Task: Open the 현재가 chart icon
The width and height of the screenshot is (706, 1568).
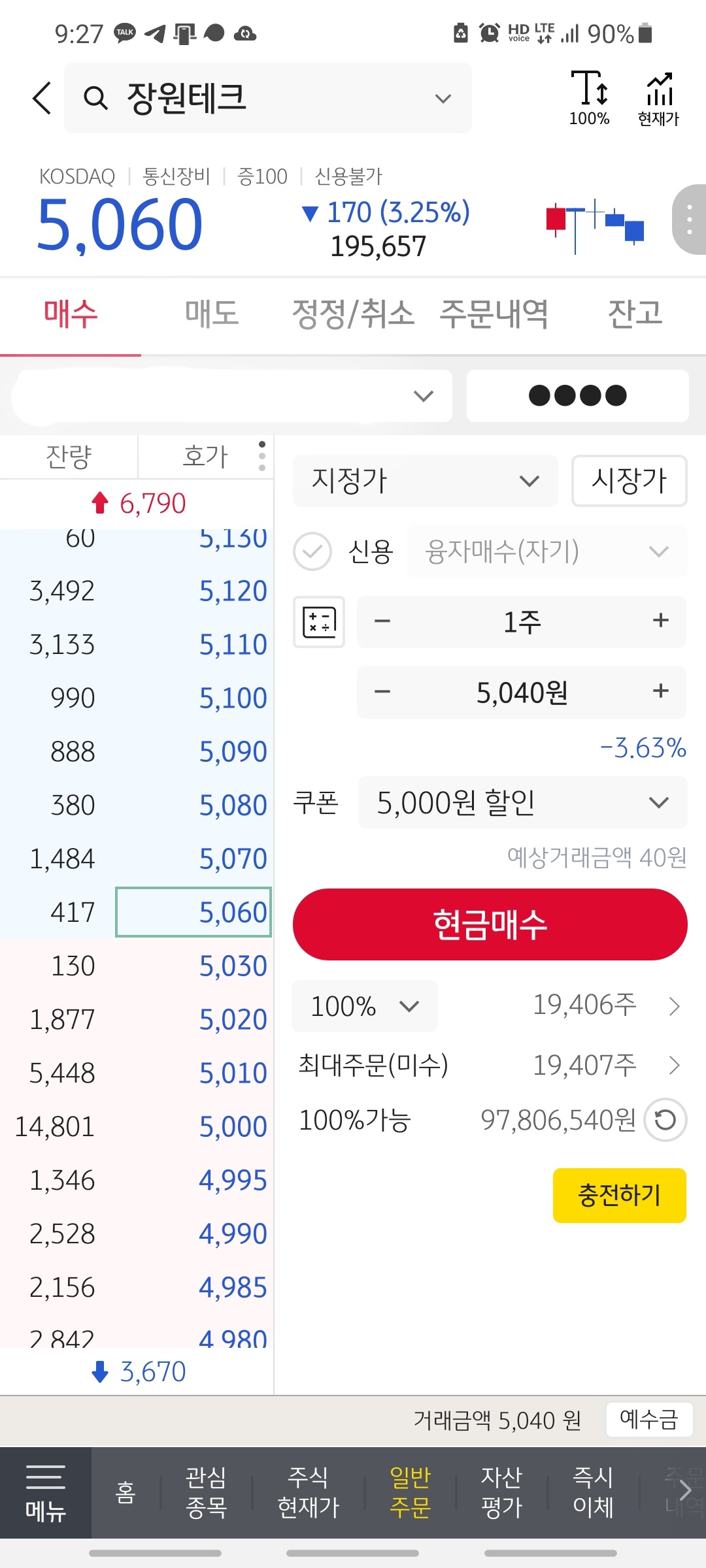Action: pyautogui.click(x=658, y=98)
